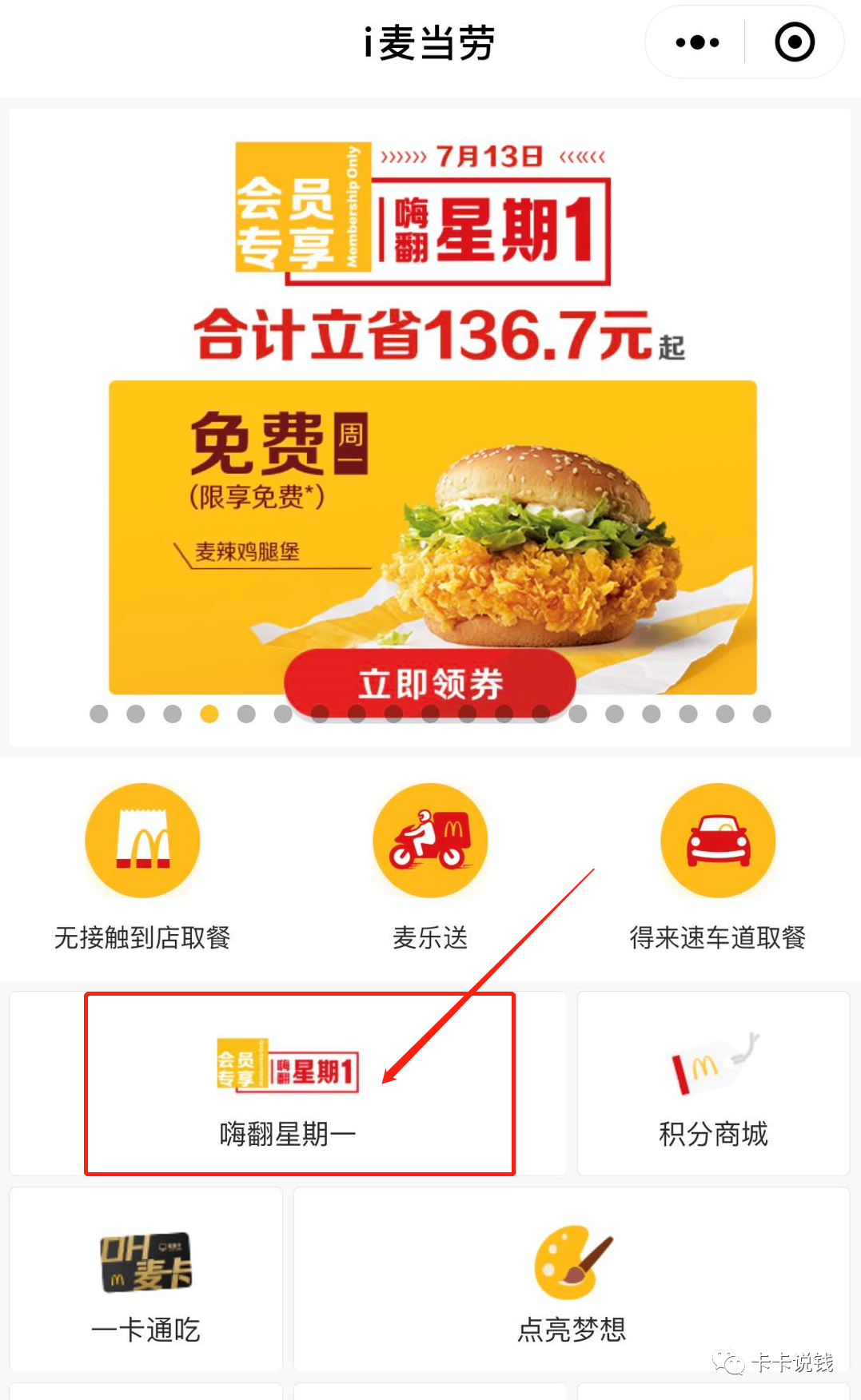Open the 嗨翻星期一 card
The image size is (861, 1400).
click(x=288, y=1084)
